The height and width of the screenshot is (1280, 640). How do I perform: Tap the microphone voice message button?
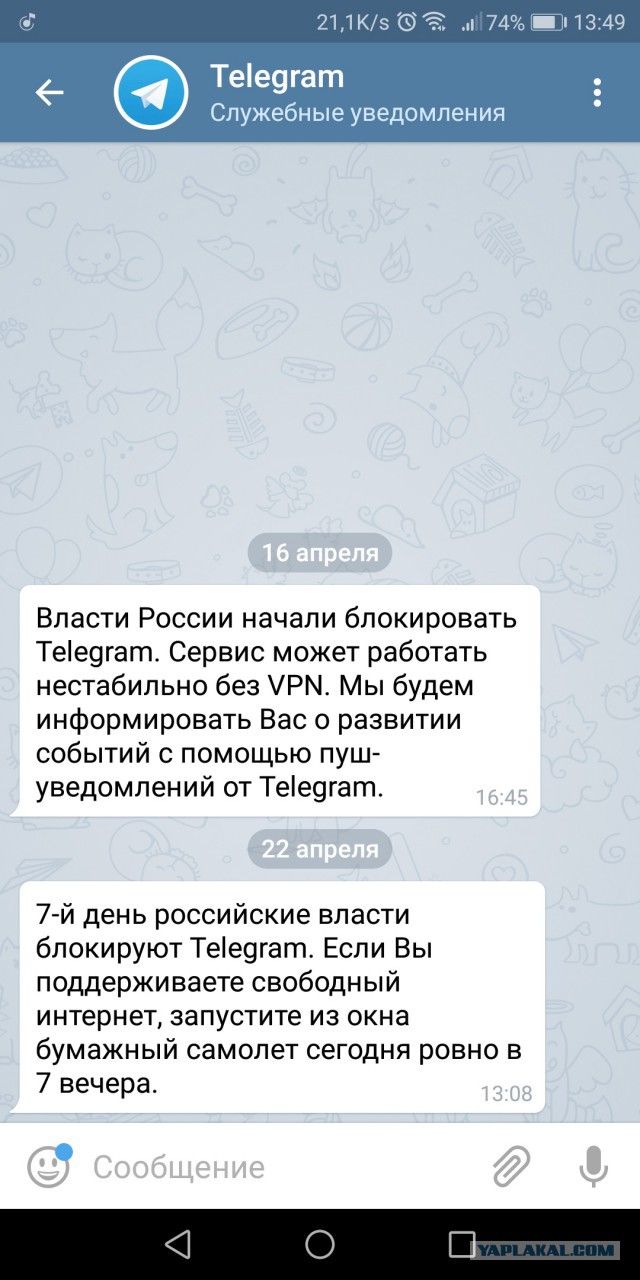[593, 1166]
